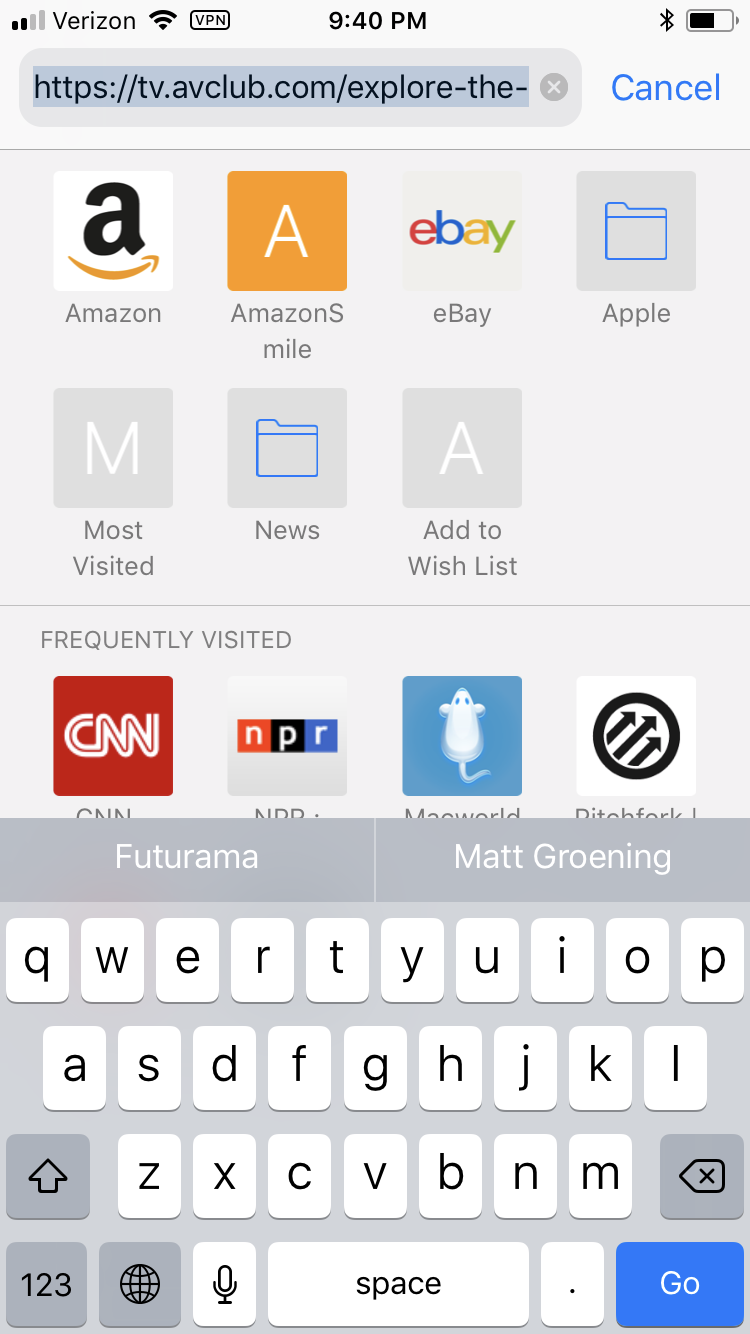The height and width of the screenshot is (1334, 750).
Task: Switch to the 123 numbers keyboard
Action: 46,1284
